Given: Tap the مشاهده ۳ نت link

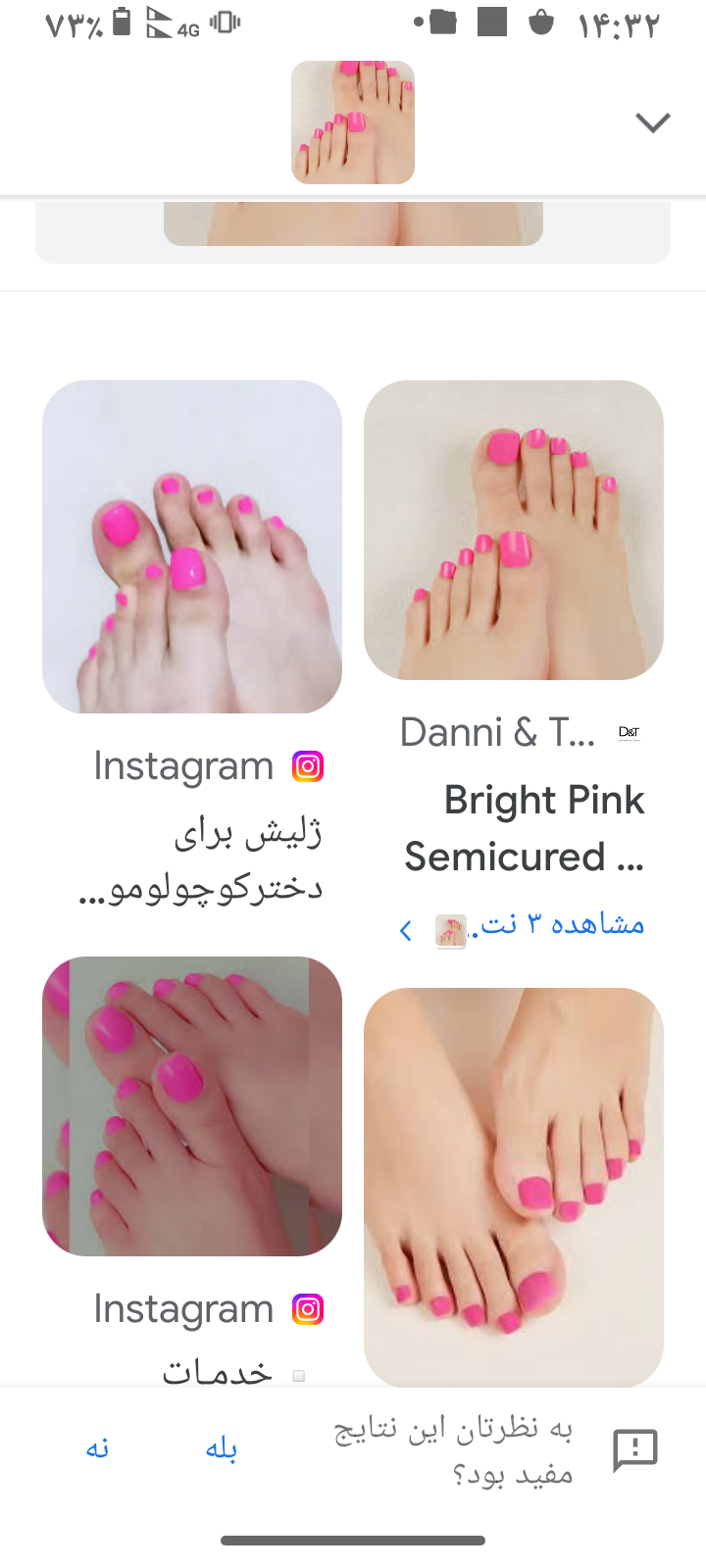Looking at the screenshot, I should pos(559,925).
